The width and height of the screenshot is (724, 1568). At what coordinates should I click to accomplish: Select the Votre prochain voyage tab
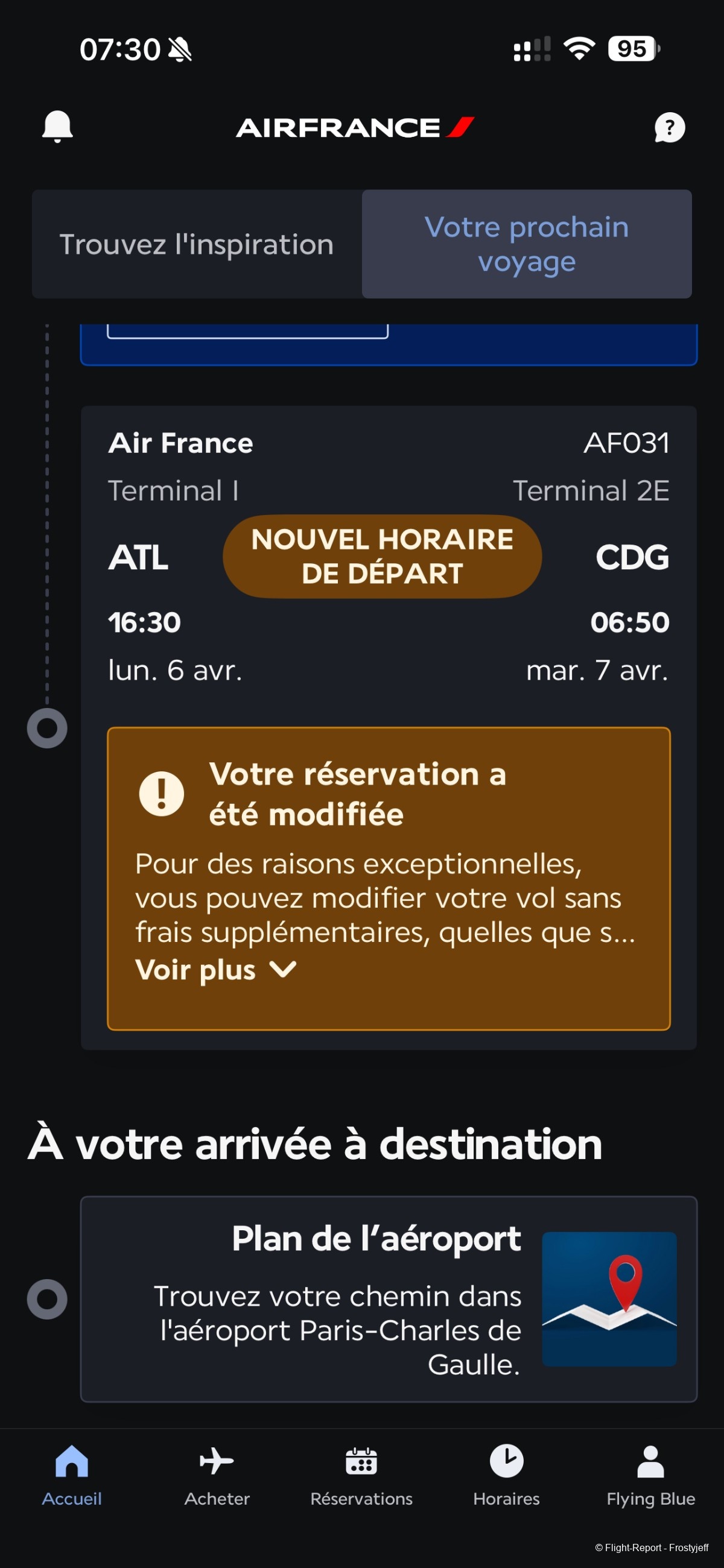coord(527,244)
